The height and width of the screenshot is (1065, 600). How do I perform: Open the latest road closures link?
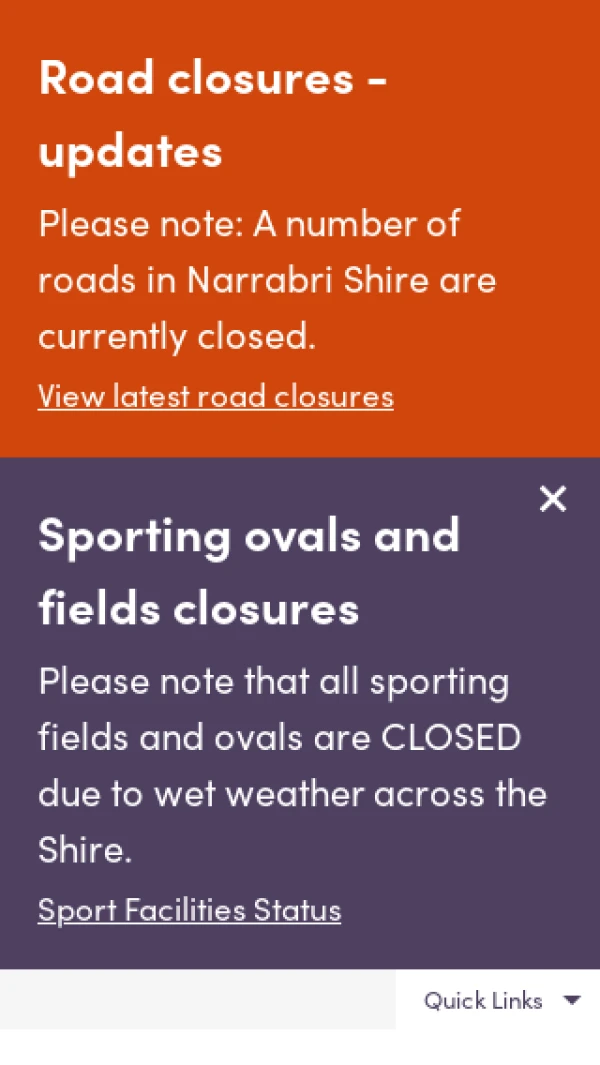[x=215, y=397]
